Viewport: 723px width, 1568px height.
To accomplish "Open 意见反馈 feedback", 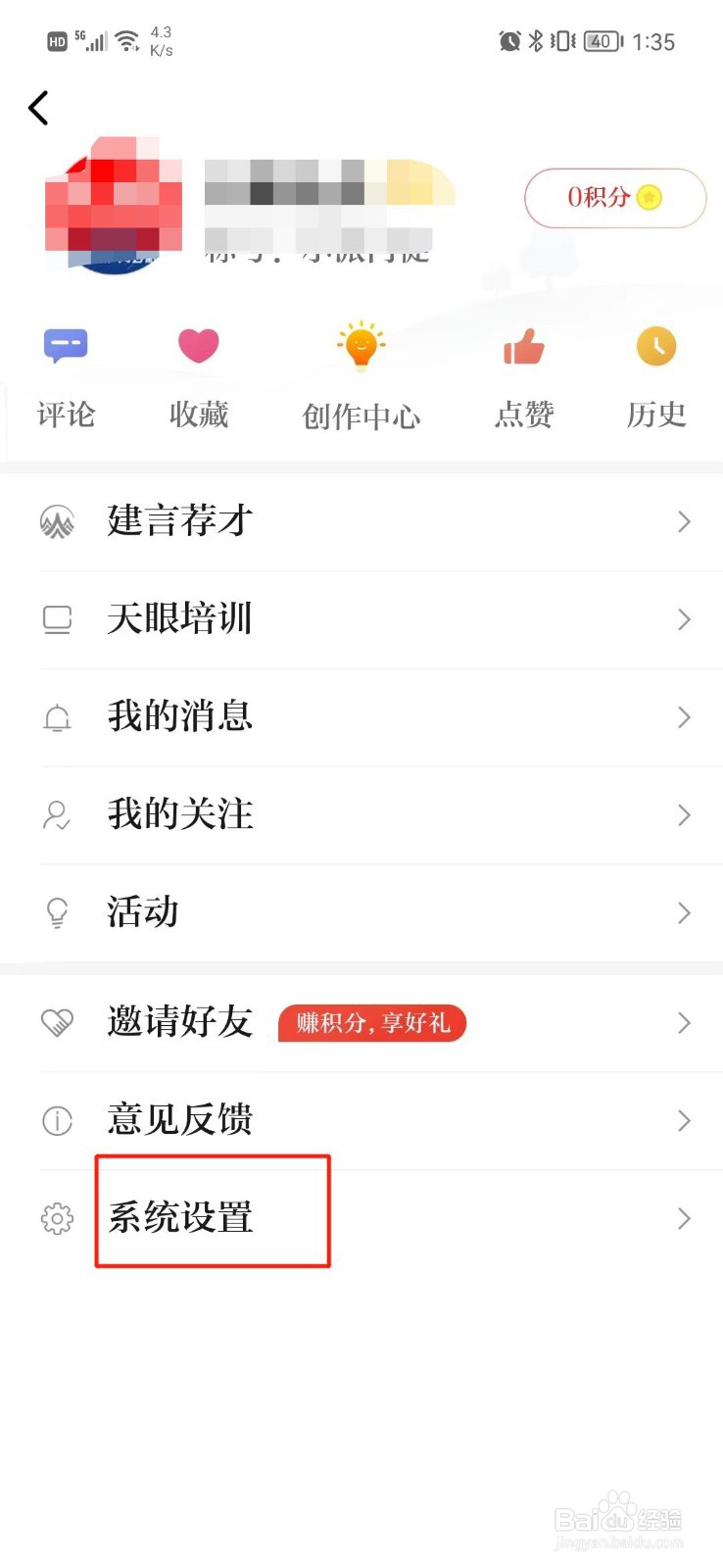I will click(x=362, y=1120).
